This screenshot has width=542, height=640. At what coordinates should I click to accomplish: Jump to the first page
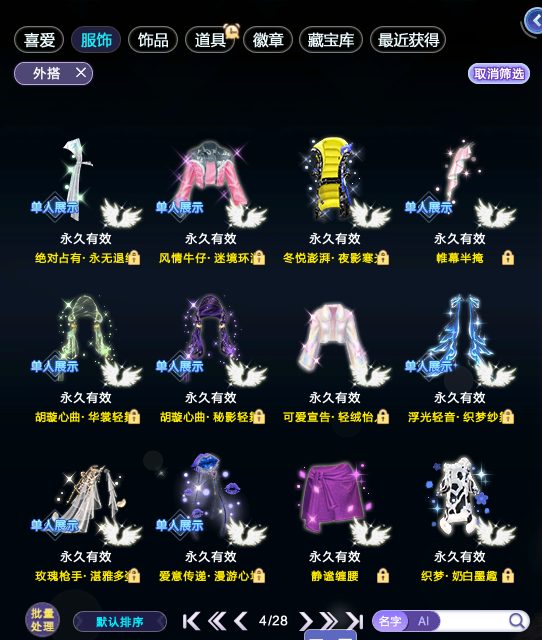[x=191, y=621]
